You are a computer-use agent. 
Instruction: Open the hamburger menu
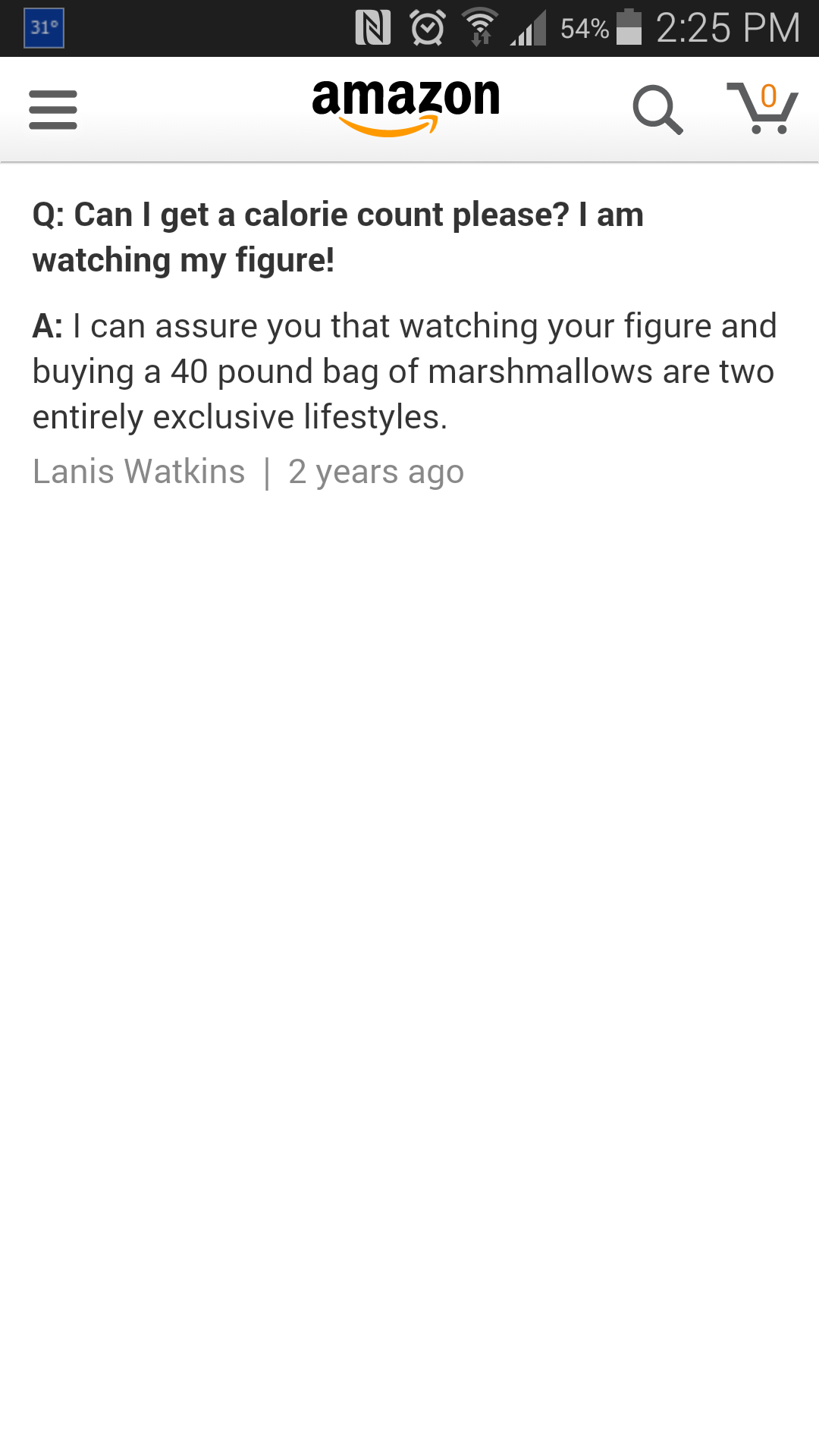pos(53,110)
